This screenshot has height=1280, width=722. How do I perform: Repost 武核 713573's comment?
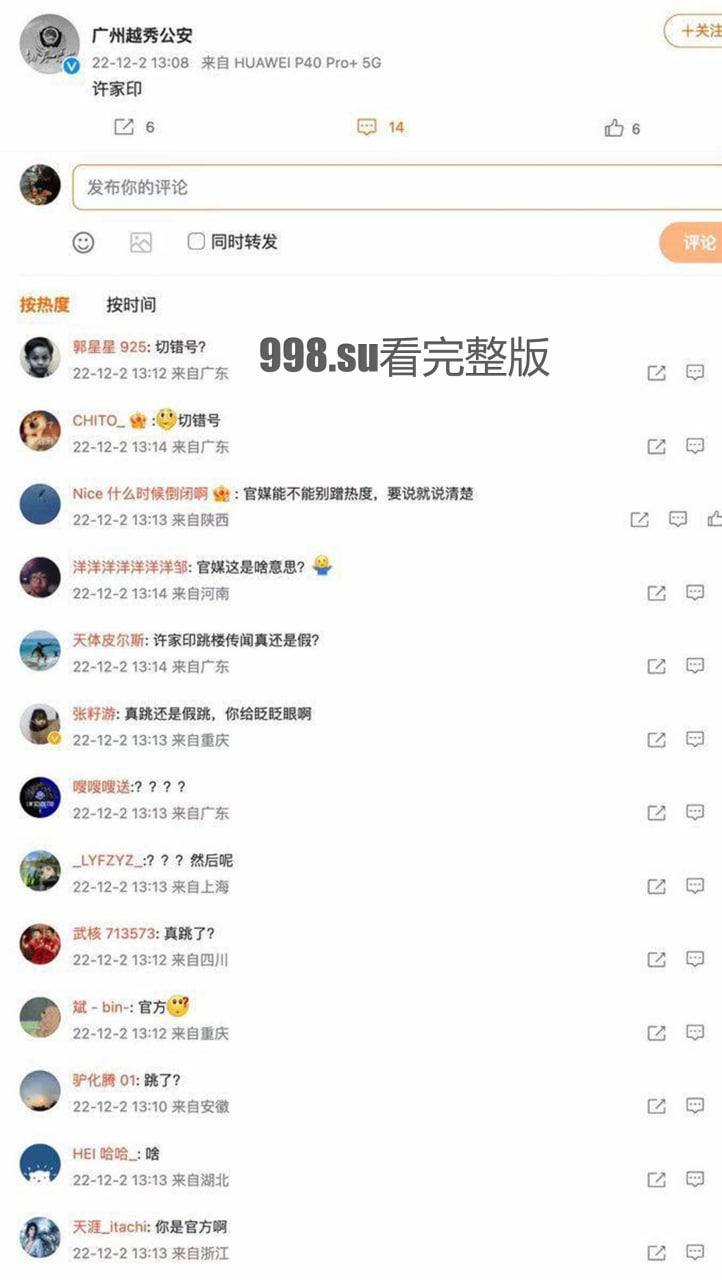(656, 959)
